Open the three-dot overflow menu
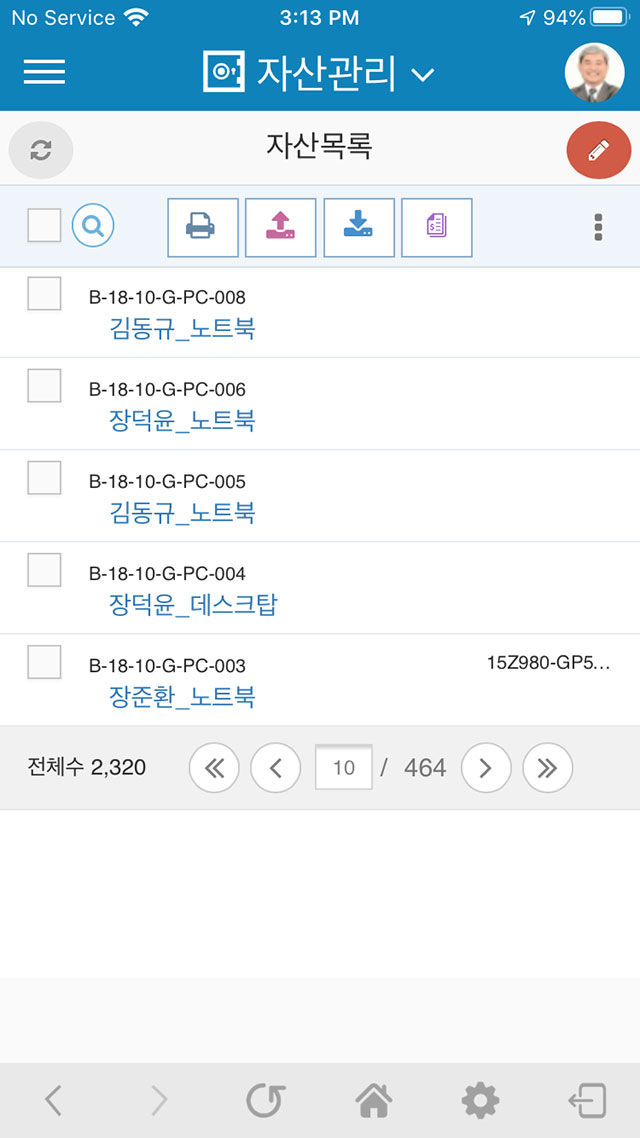Screen dimensions: 640x1138 (599, 227)
